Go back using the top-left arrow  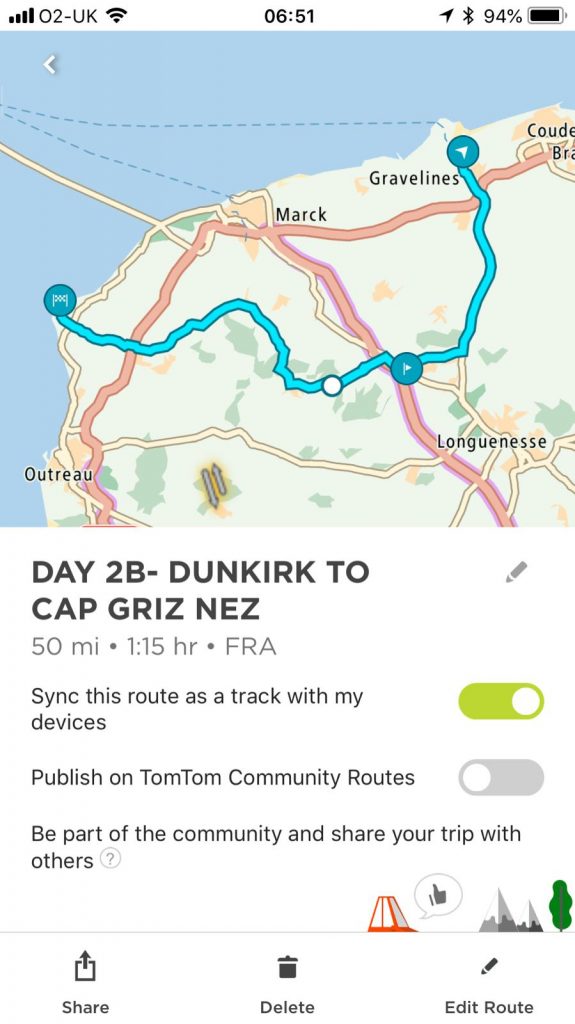click(x=50, y=64)
